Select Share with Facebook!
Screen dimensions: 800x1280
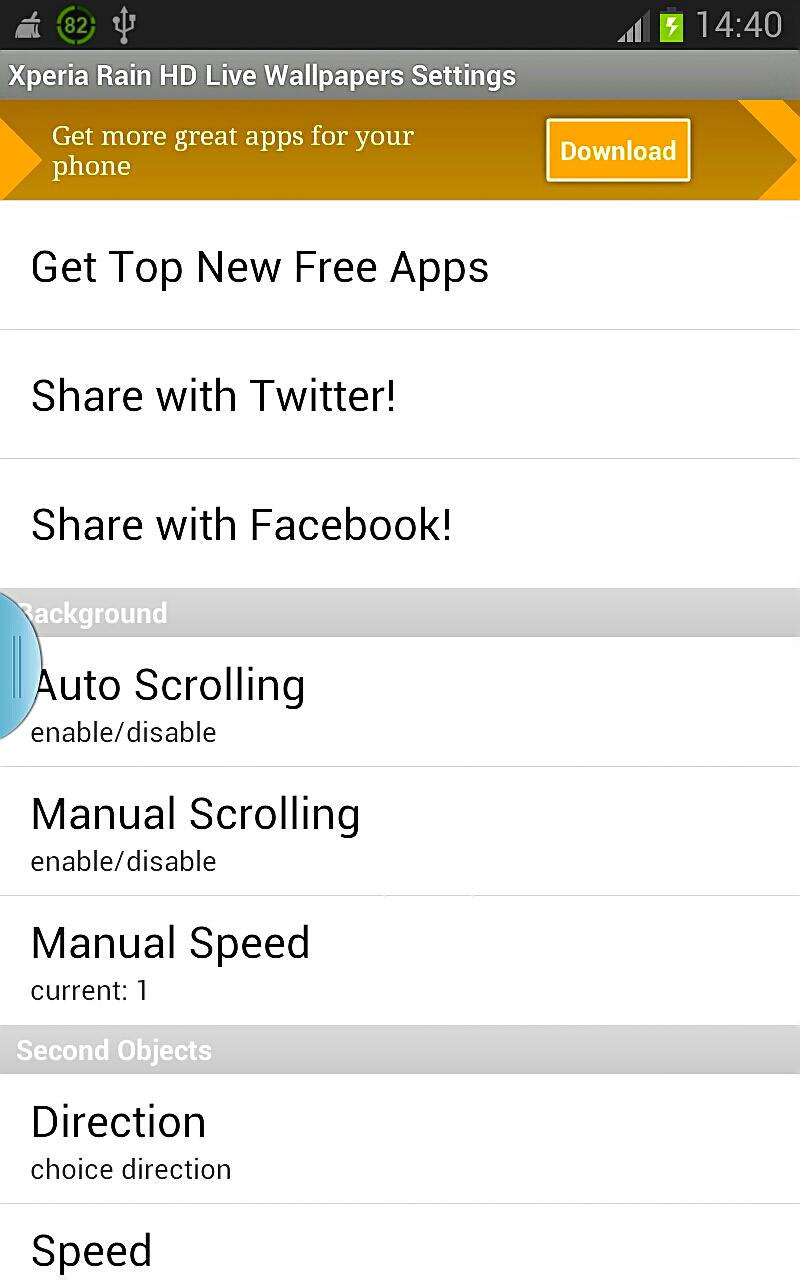pyautogui.click(x=400, y=524)
